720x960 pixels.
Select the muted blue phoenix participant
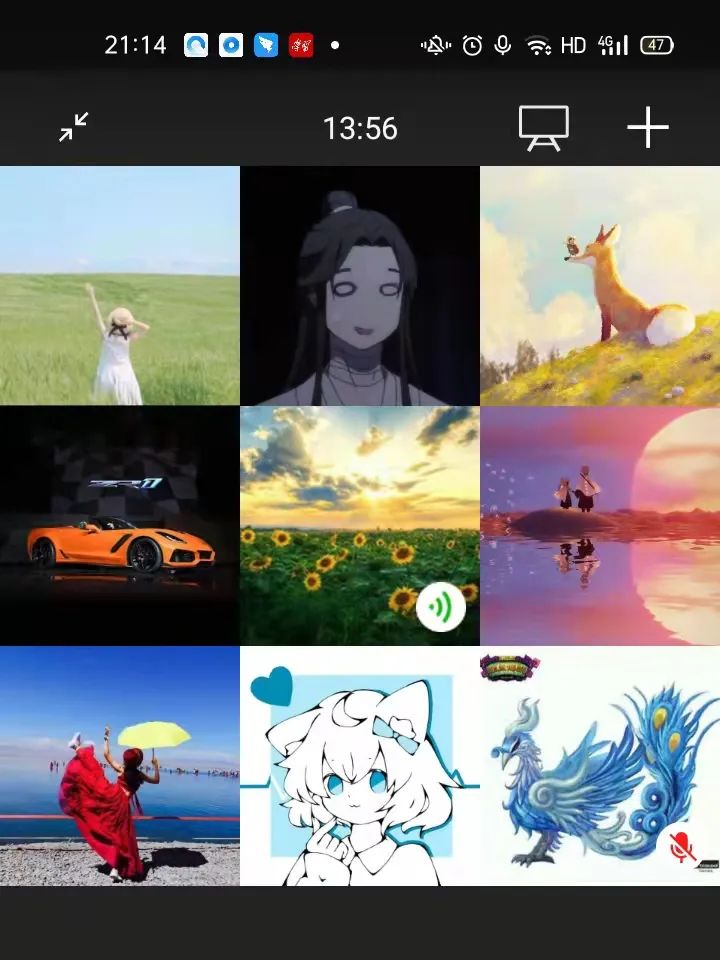(x=600, y=766)
